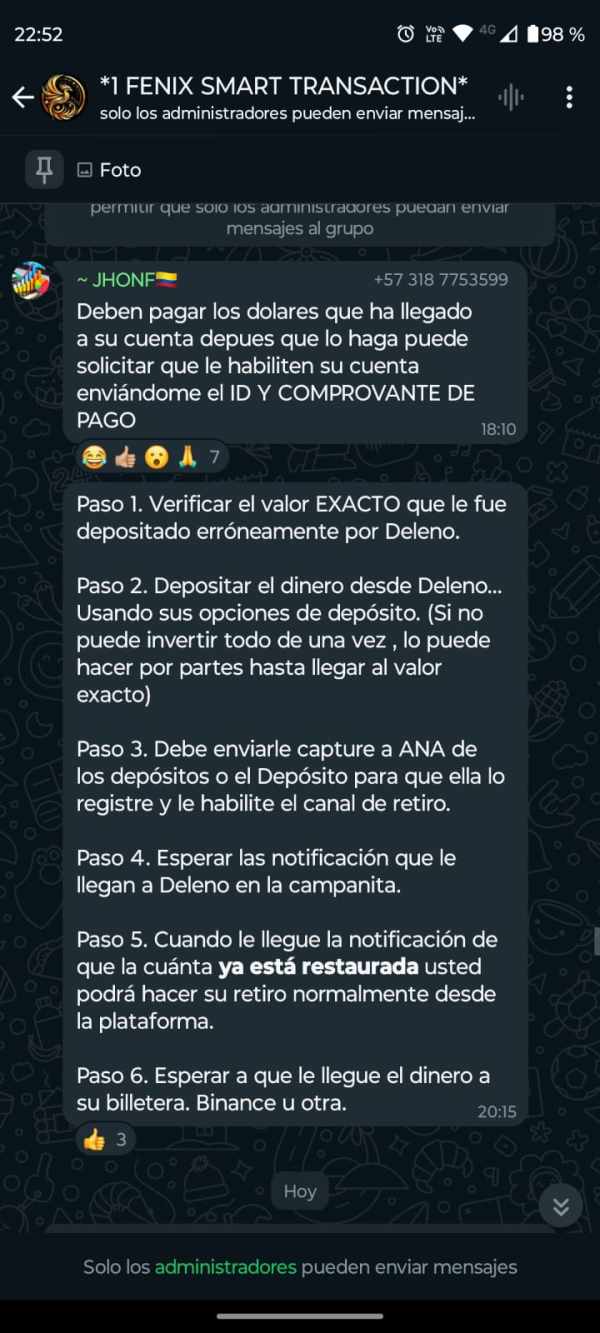Screen dimensions: 600x1333
Task: Open the overflow menu
Action: pos(569,97)
